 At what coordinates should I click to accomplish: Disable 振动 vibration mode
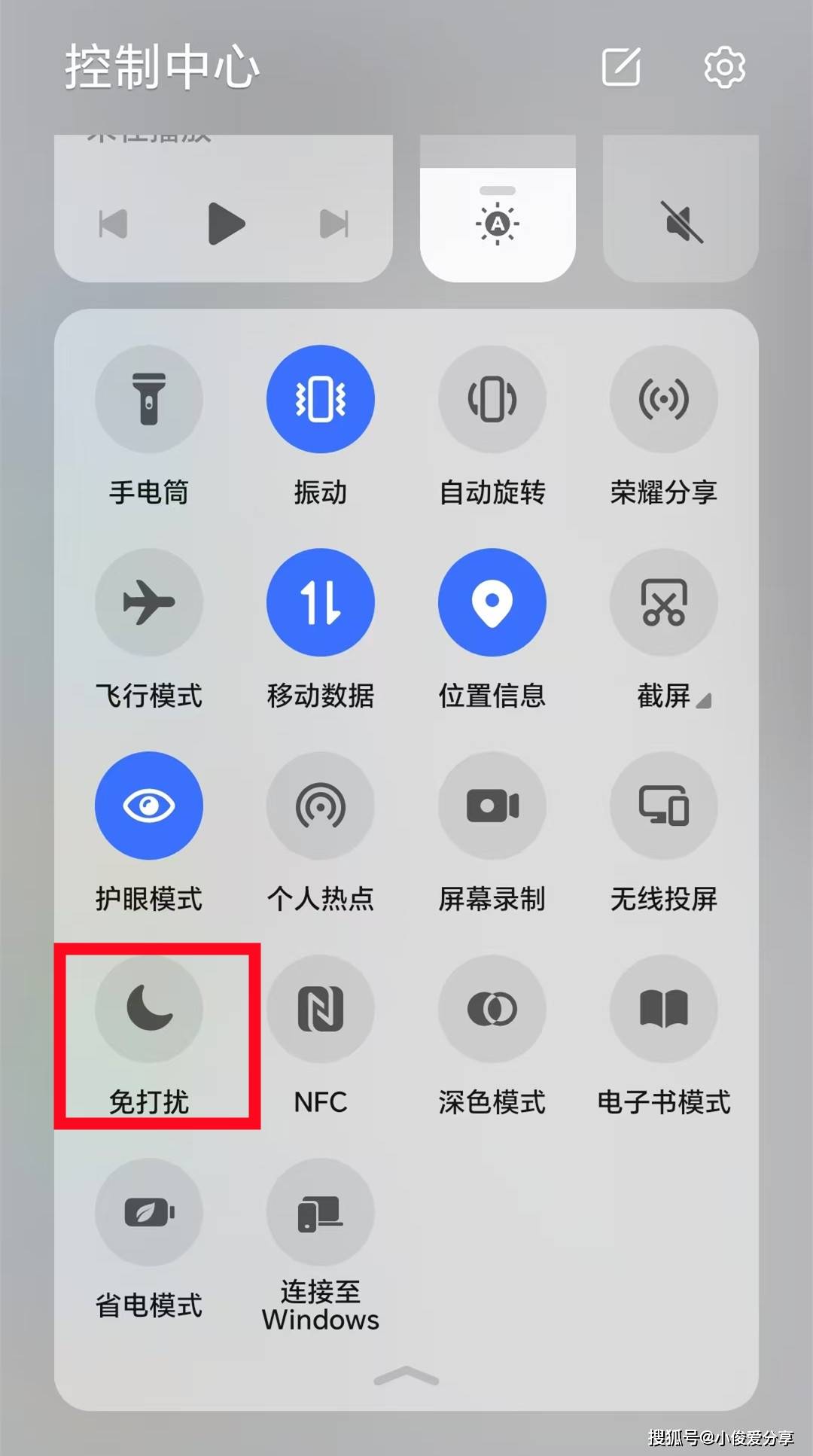[321, 399]
